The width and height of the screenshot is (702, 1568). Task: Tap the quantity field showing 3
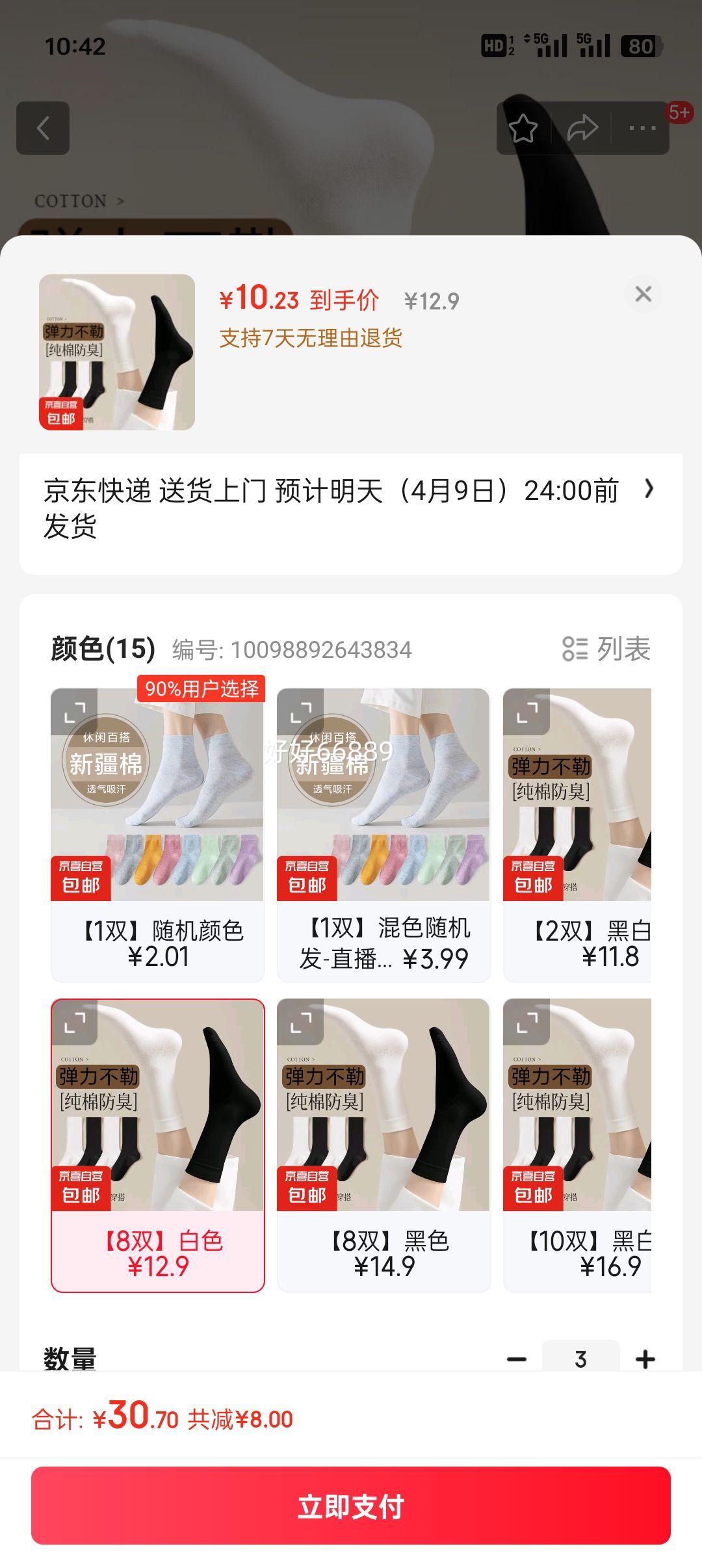click(x=580, y=1359)
